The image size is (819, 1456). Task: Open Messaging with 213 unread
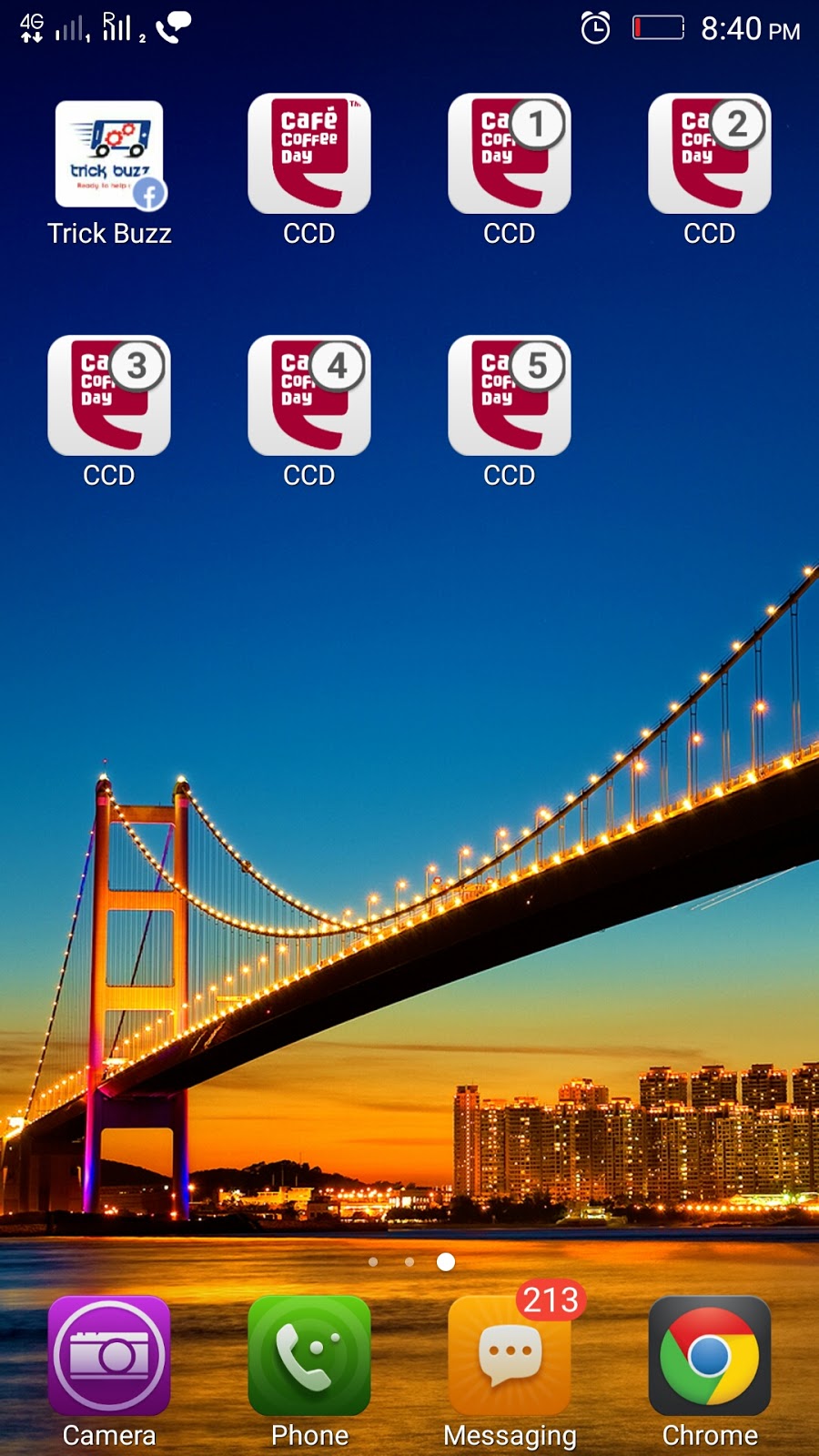(510, 1356)
